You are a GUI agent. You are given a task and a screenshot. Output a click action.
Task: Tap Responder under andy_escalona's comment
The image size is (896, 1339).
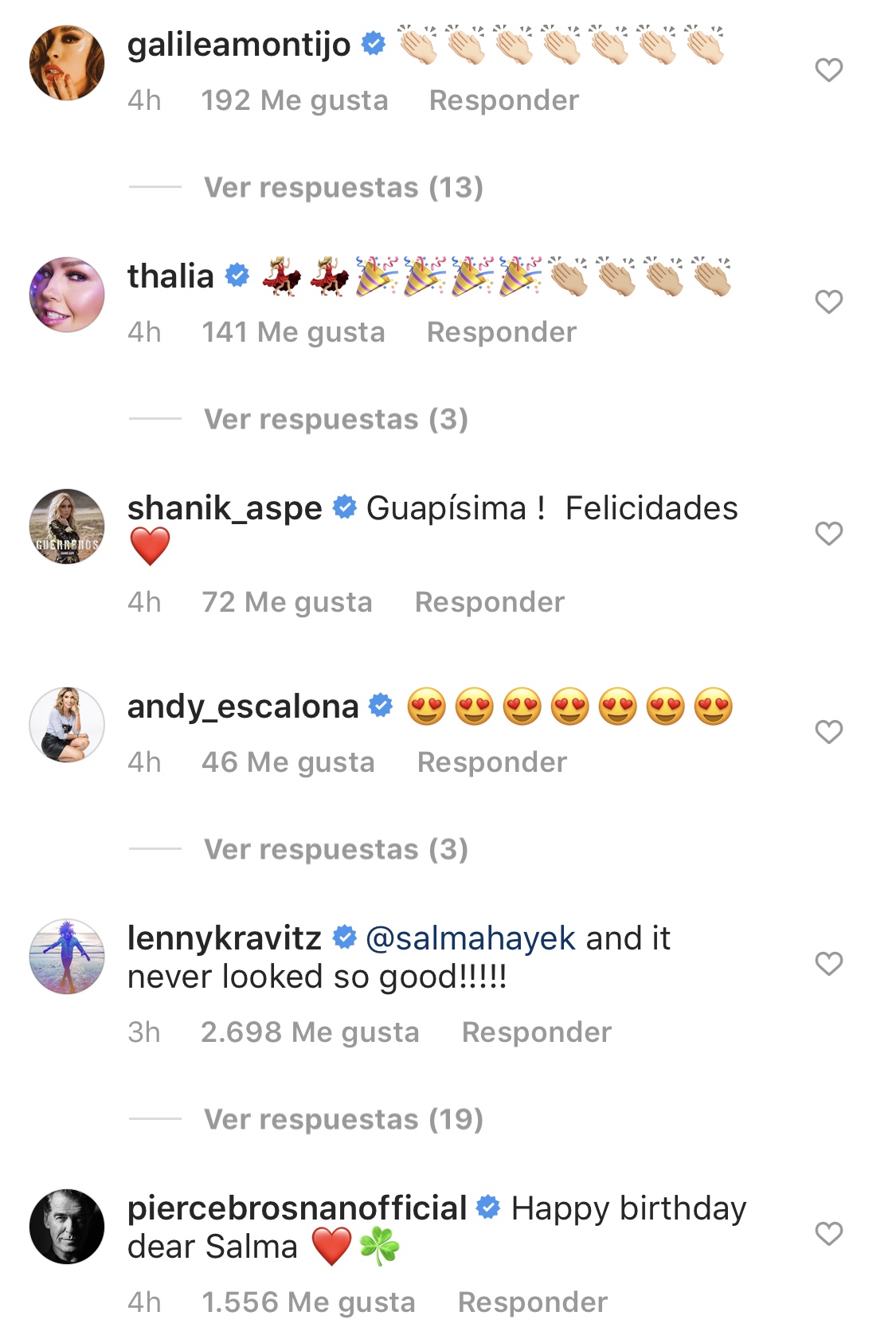point(491,762)
